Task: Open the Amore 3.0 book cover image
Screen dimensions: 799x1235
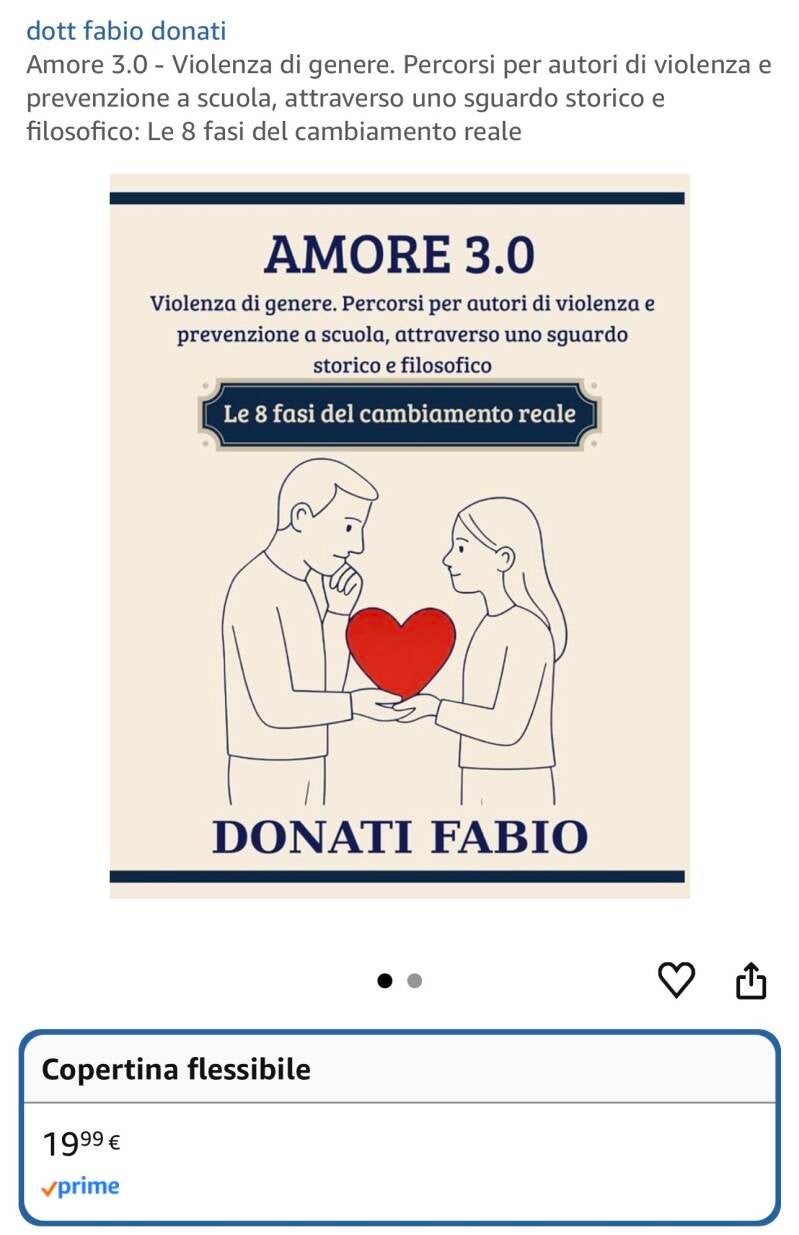Action: point(399,536)
